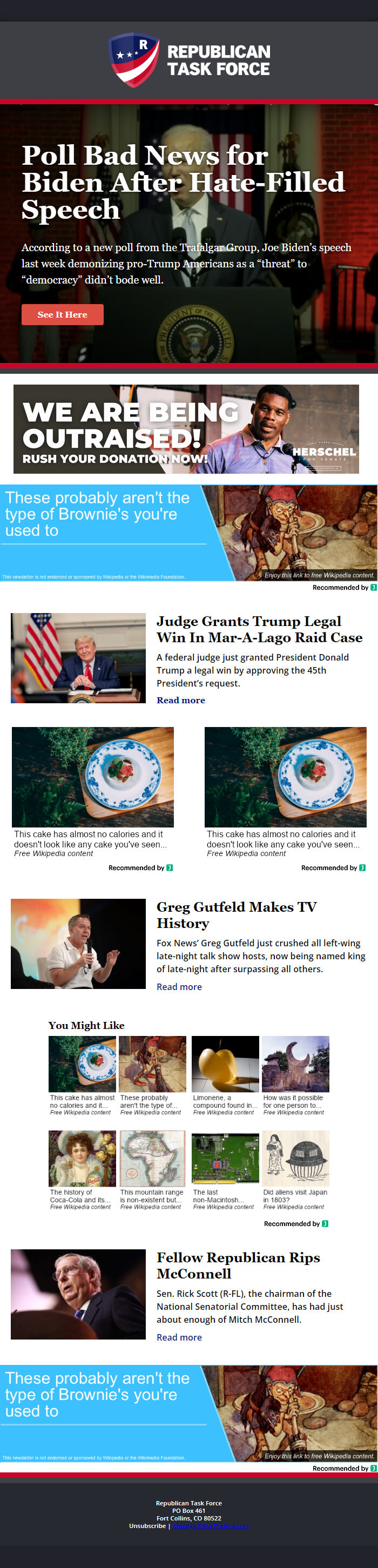Screen dimensions: 378x1568
Task: Read more about Greg Gutfeld's TV history
Action: pyautogui.click(x=179, y=986)
